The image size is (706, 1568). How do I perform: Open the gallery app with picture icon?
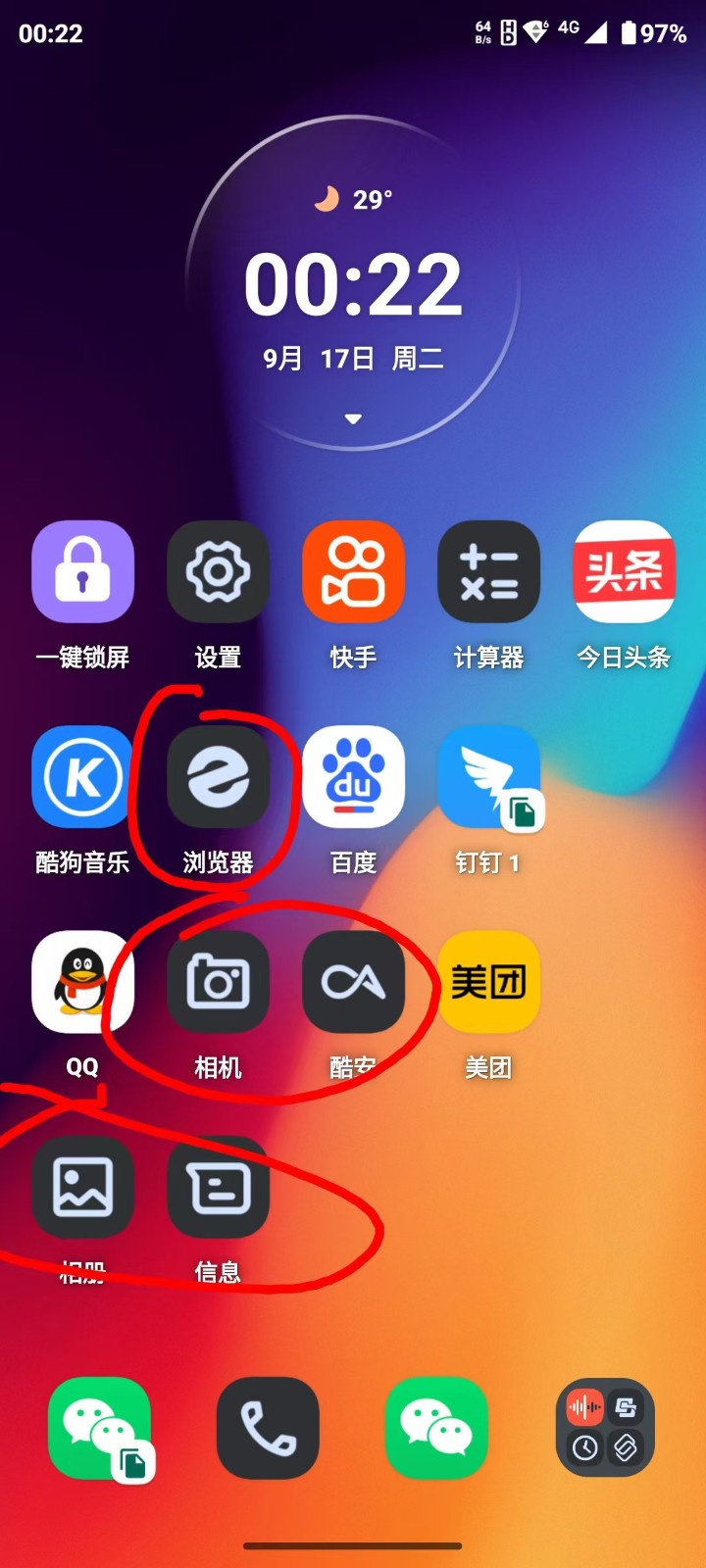[x=83, y=1187]
